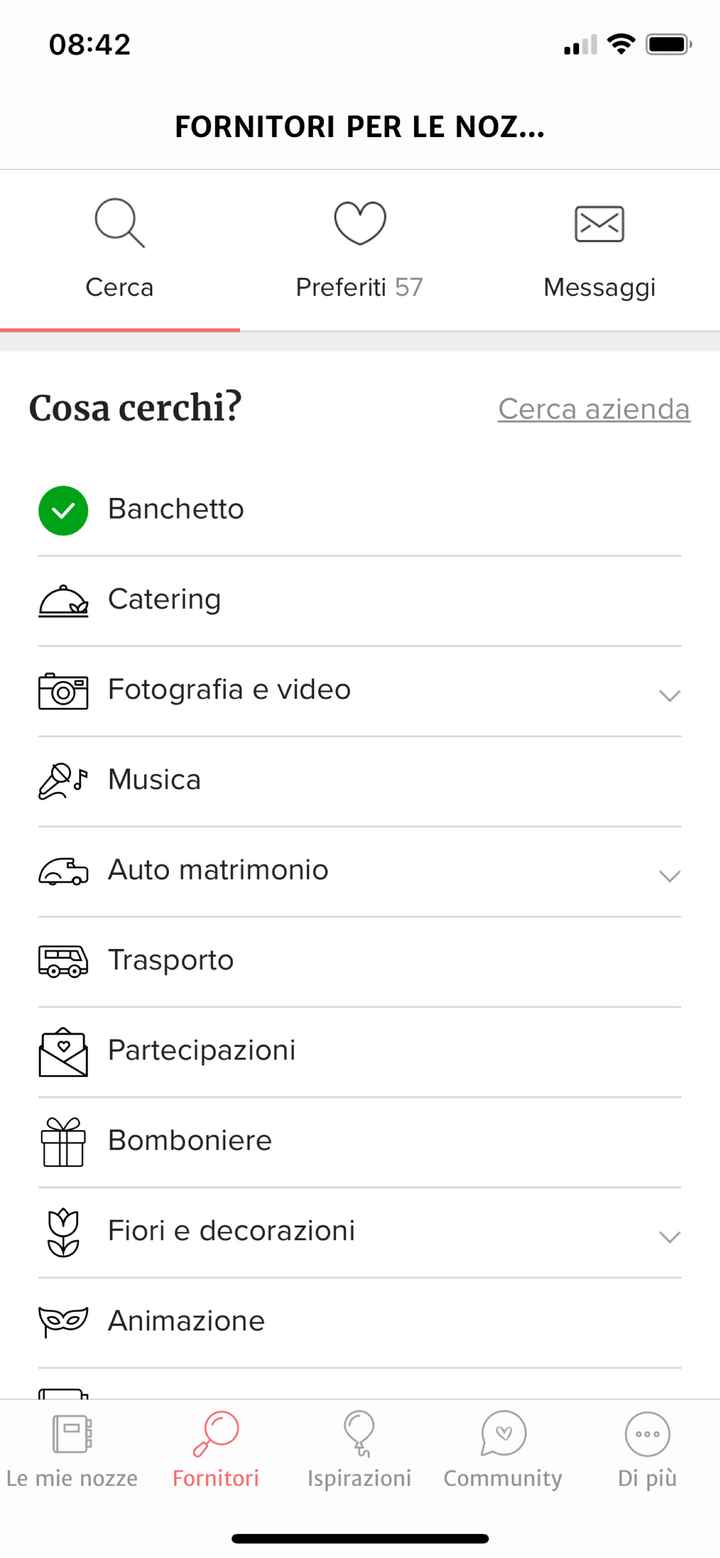Screen dimensions: 720x1558
Task: Select the mask icon beside Animazione
Action: [62, 1320]
